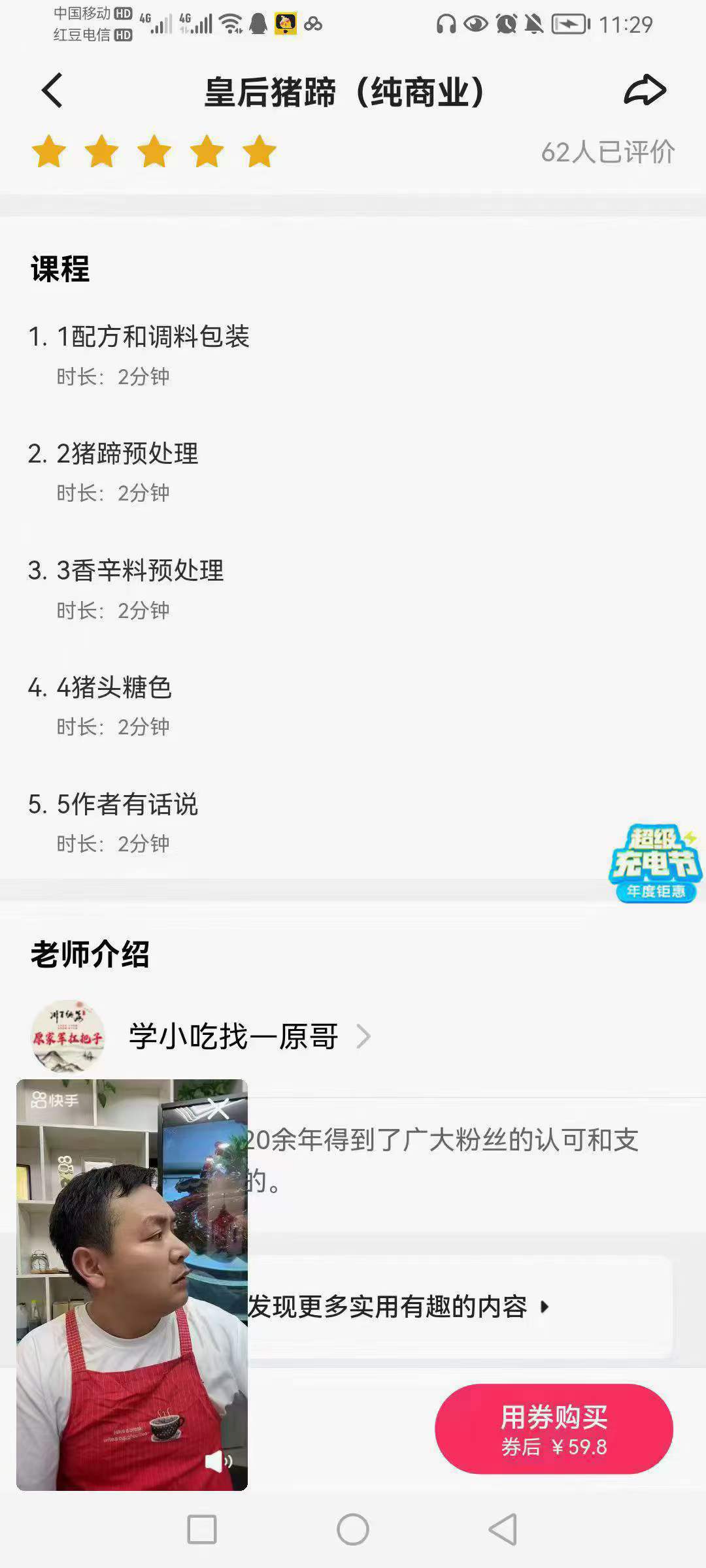Open the teacher avatar of 学小吃找一原哥
This screenshot has height=1568, width=706.
tap(69, 1036)
